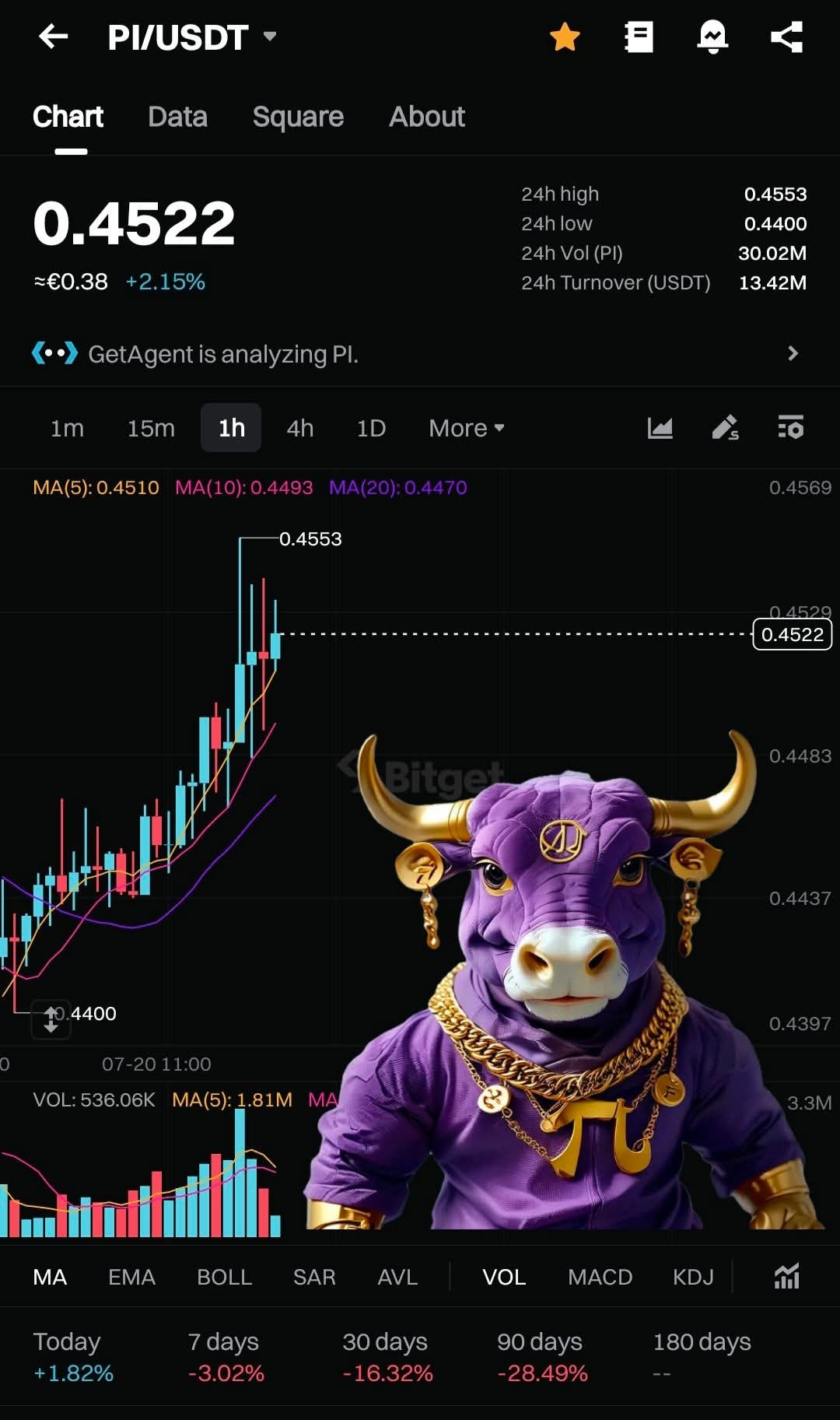Switch to the Data tab

(x=177, y=117)
